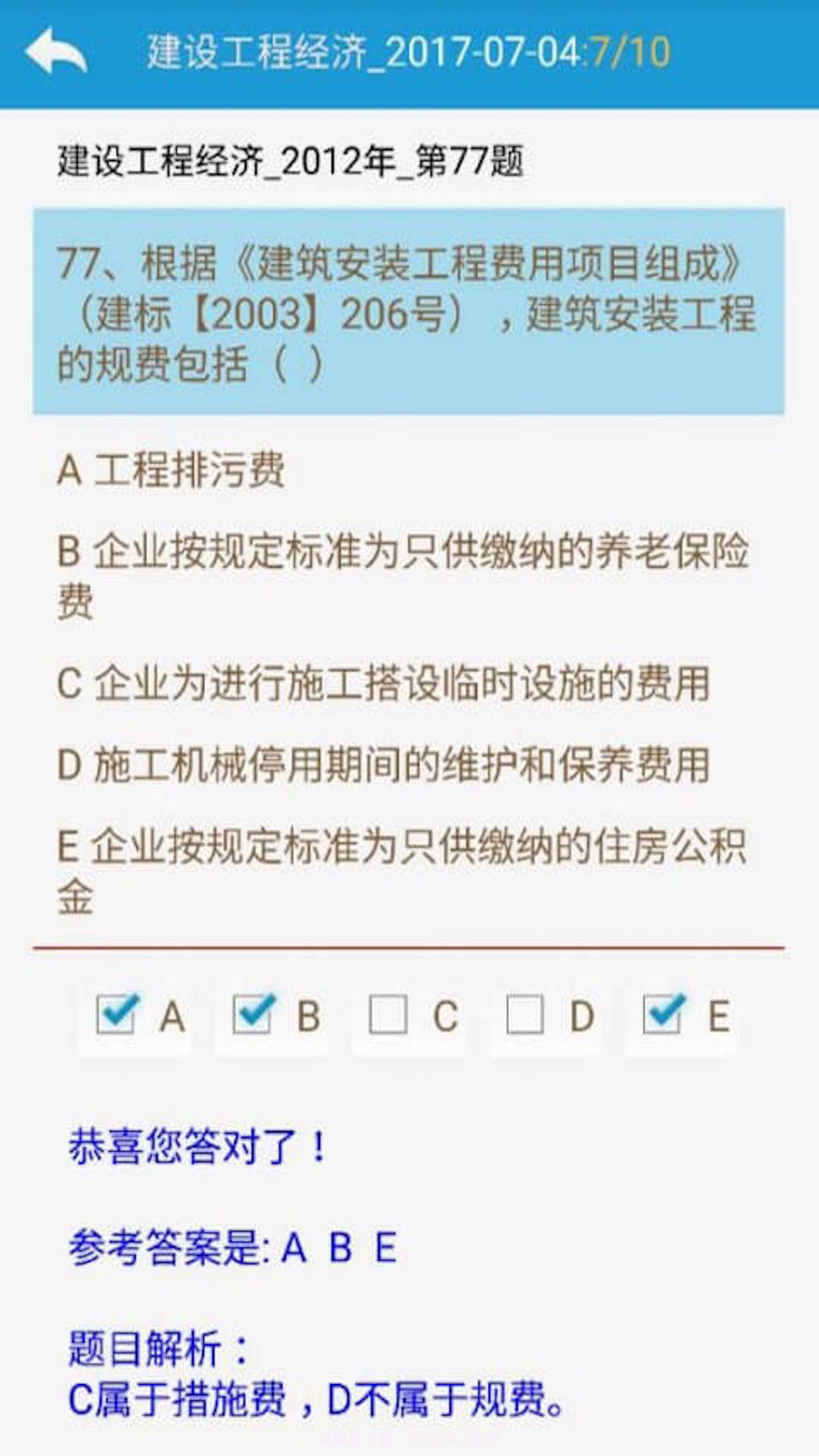819x1456 pixels.
Task: Check answer option C
Action: tap(389, 1015)
